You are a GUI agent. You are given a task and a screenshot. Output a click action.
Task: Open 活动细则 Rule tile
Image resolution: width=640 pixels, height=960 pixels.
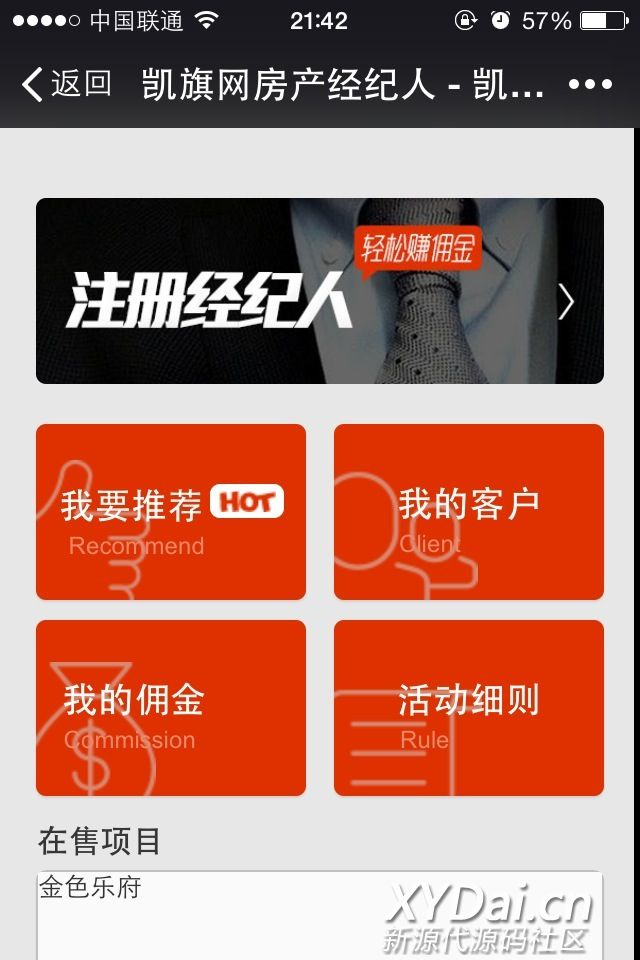(x=468, y=708)
